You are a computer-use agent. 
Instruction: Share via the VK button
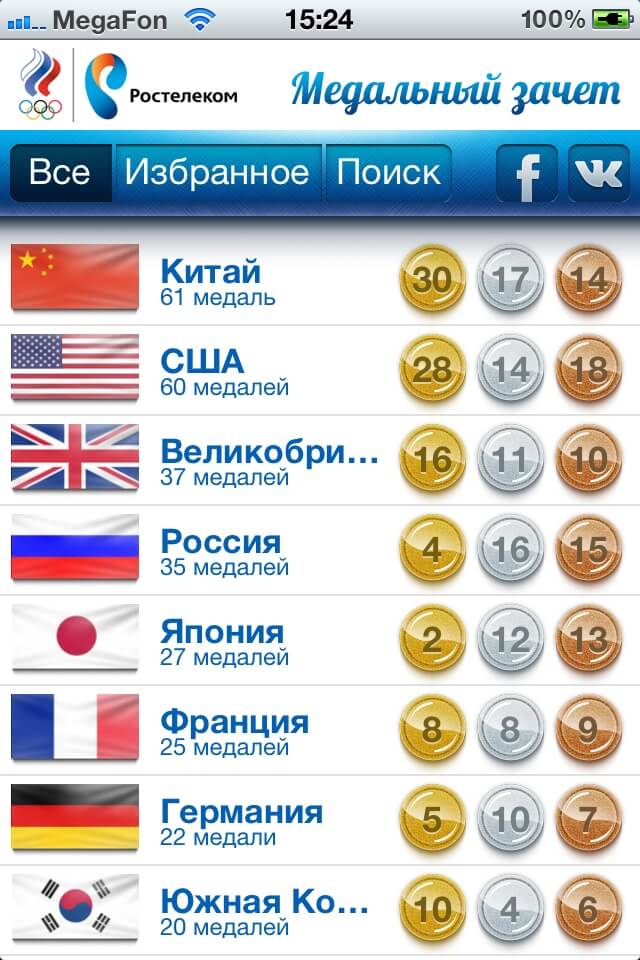(598, 174)
